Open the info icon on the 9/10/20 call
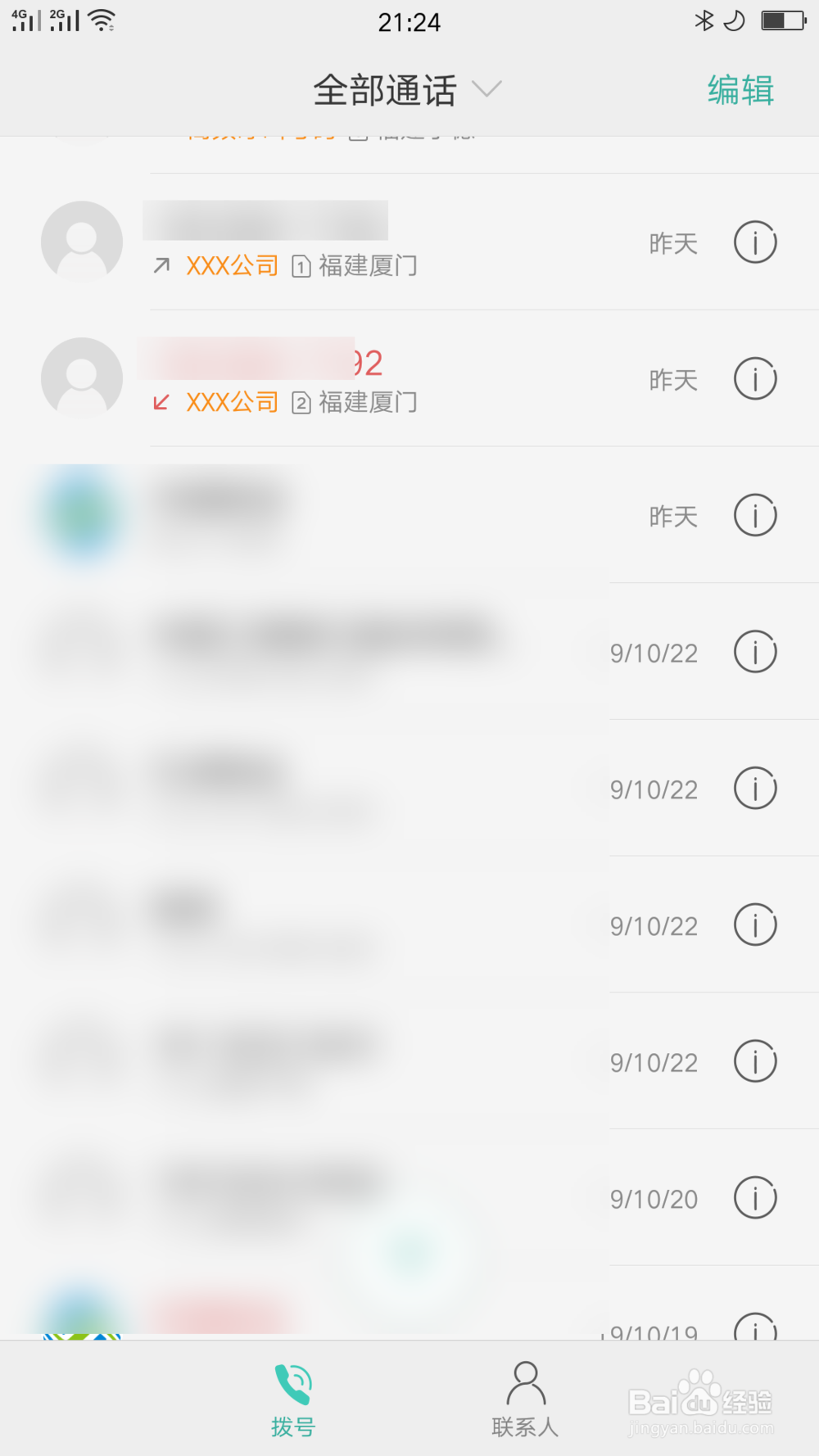Image resolution: width=819 pixels, height=1456 pixels. 754,1197
